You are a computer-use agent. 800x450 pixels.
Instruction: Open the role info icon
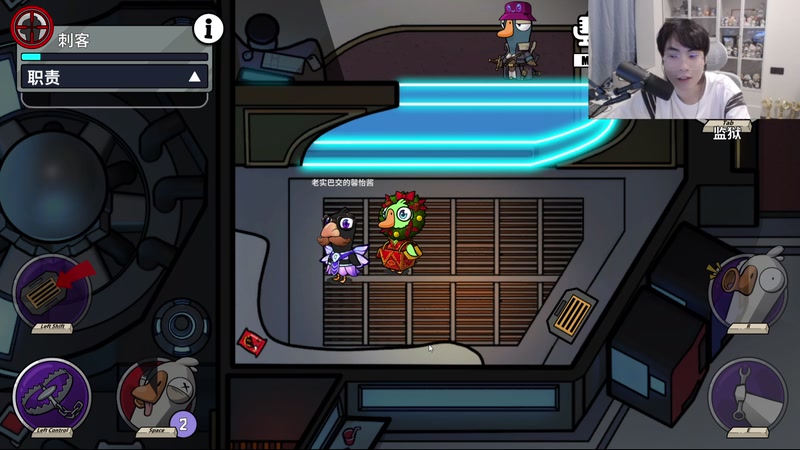(208, 29)
